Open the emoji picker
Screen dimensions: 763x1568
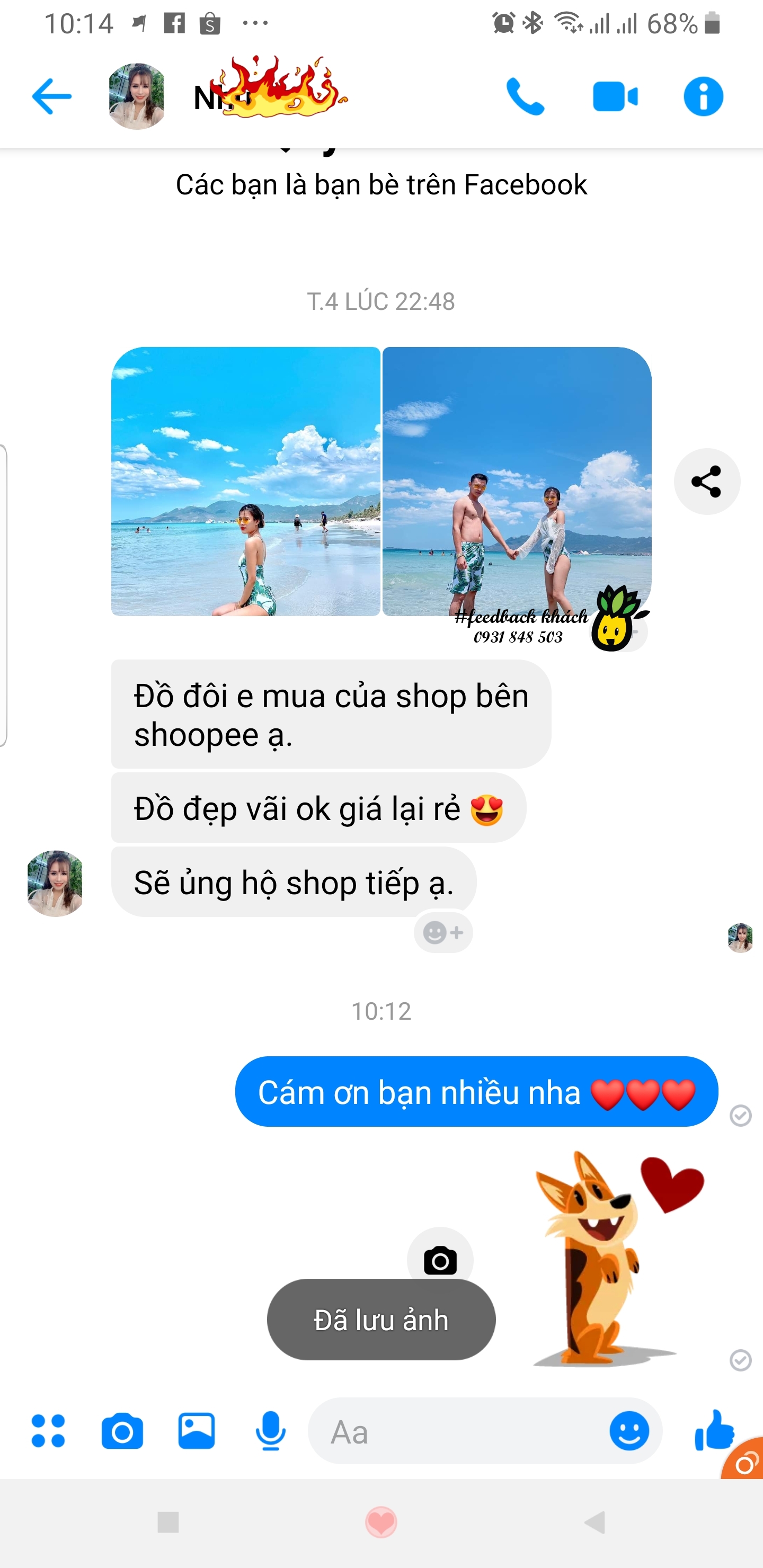click(629, 1430)
